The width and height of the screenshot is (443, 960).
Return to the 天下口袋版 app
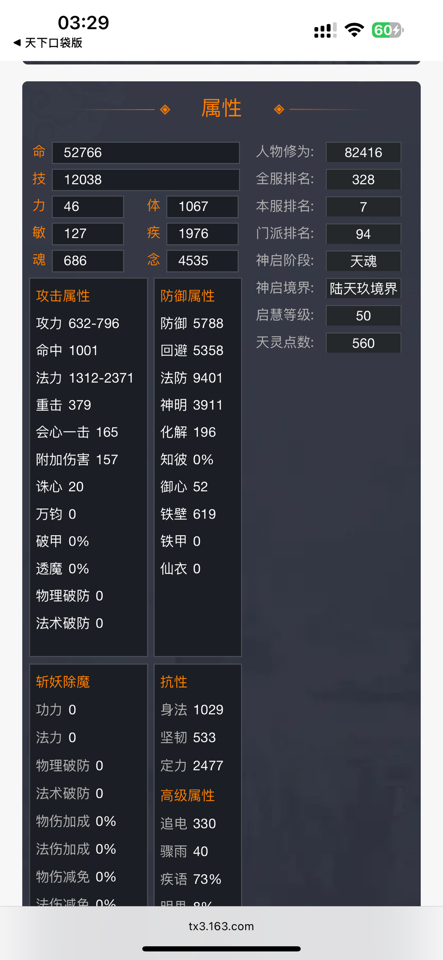pos(48,43)
